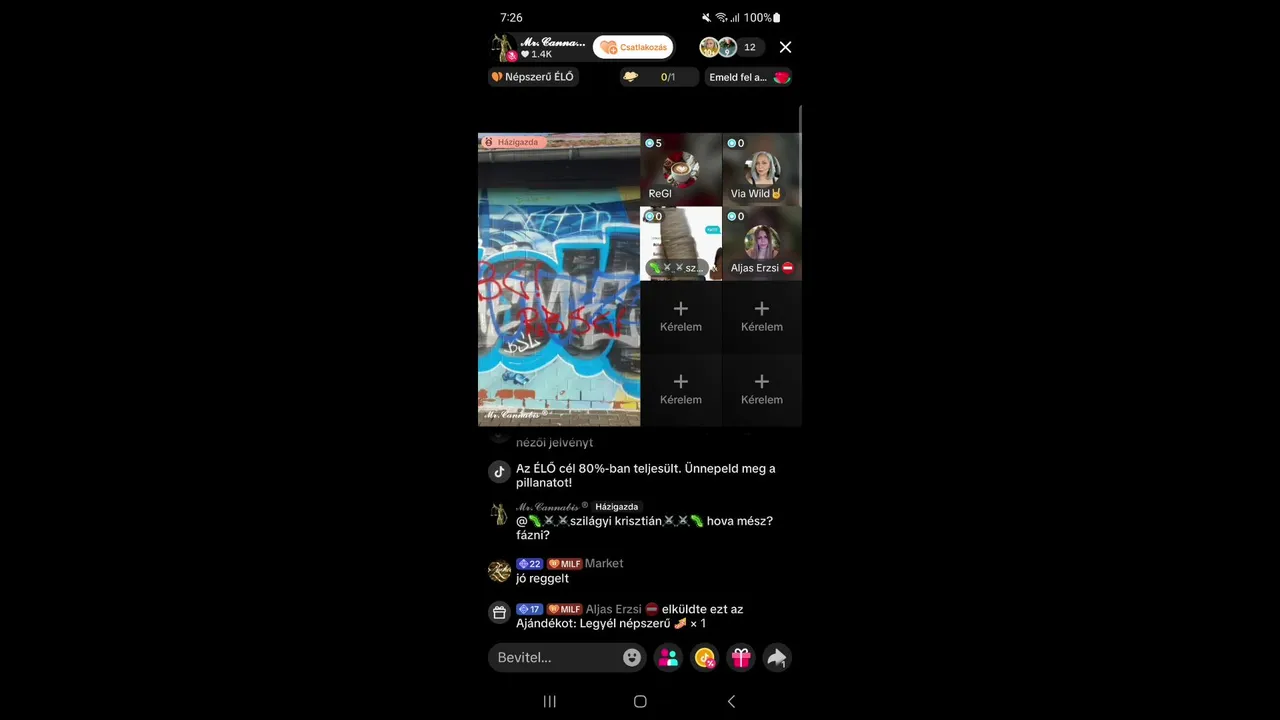Tap the Csatlakozás join button
This screenshot has width=1280, height=720.
click(633, 47)
